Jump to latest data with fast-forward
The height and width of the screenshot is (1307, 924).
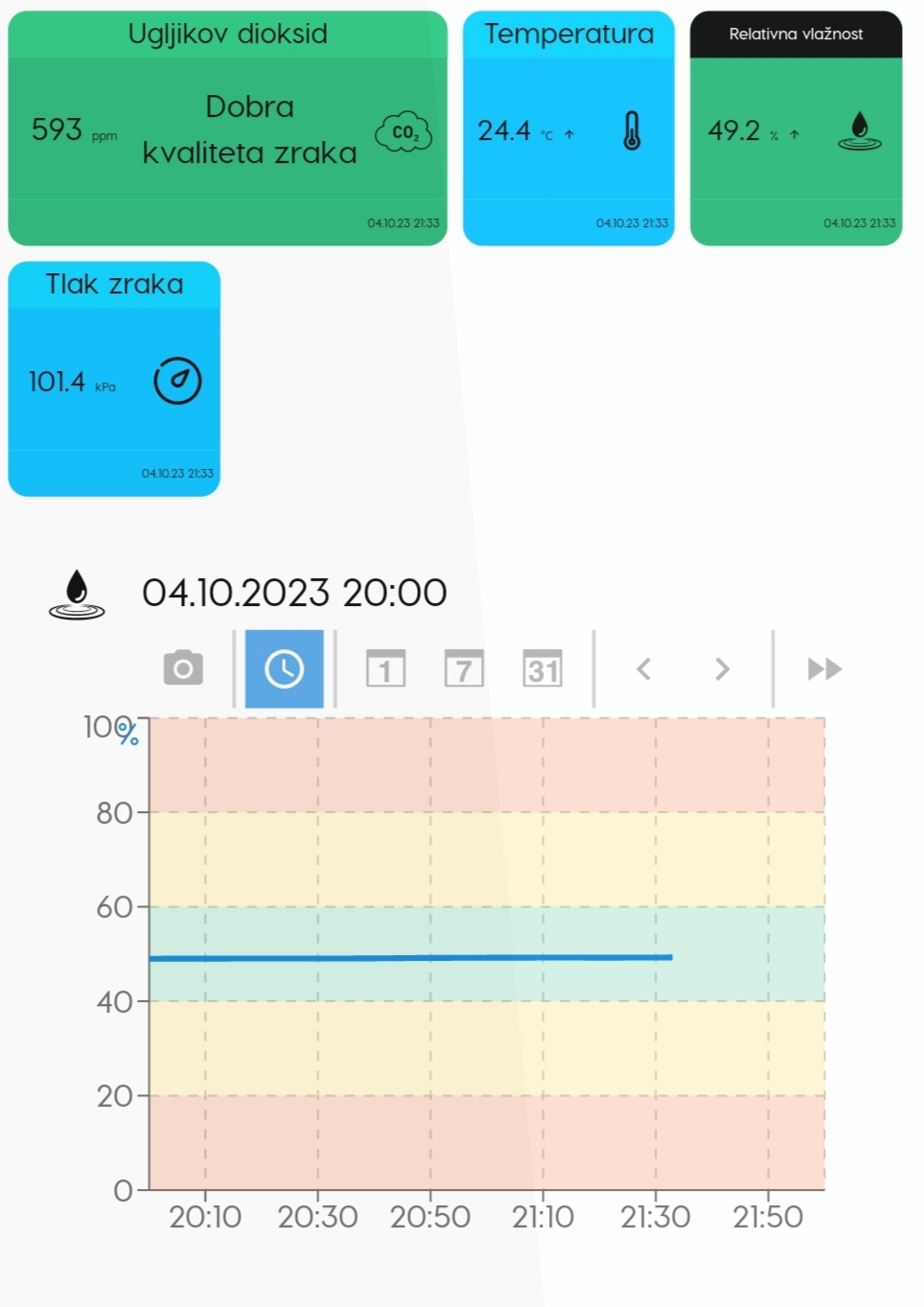(x=824, y=668)
